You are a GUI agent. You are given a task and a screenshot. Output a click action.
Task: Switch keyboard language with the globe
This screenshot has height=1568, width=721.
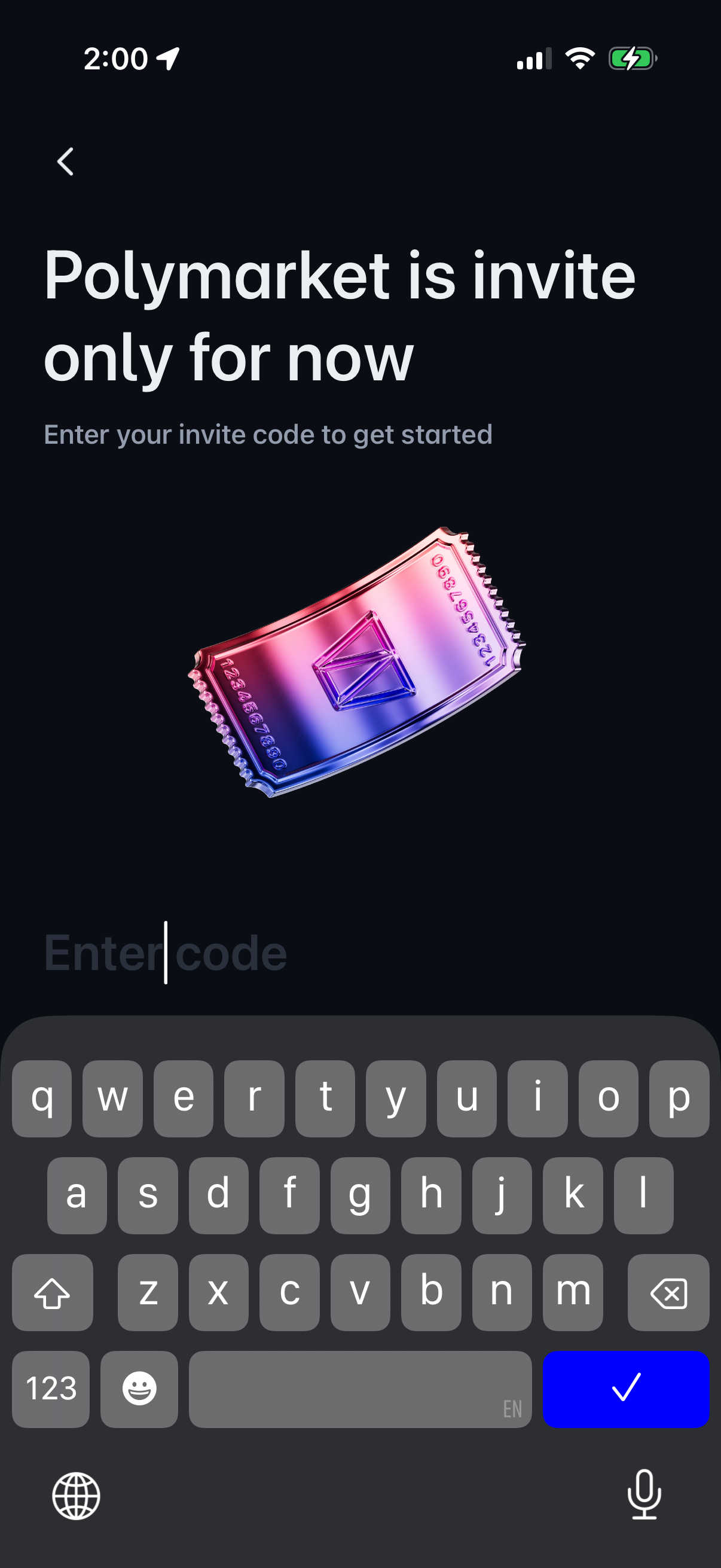click(76, 1496)
